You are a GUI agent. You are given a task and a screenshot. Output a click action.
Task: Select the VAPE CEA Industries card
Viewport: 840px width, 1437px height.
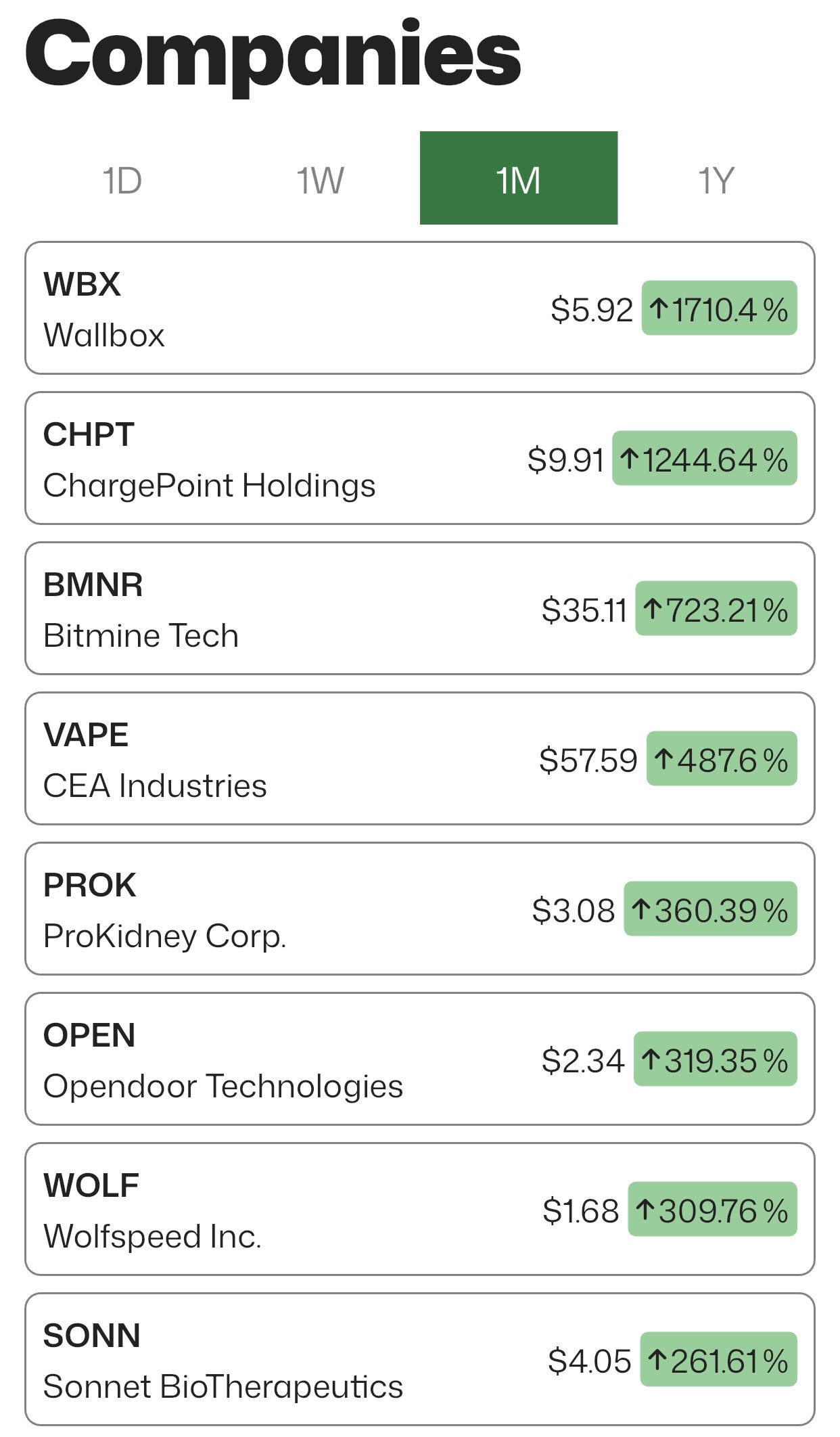[x=419, y=758]
